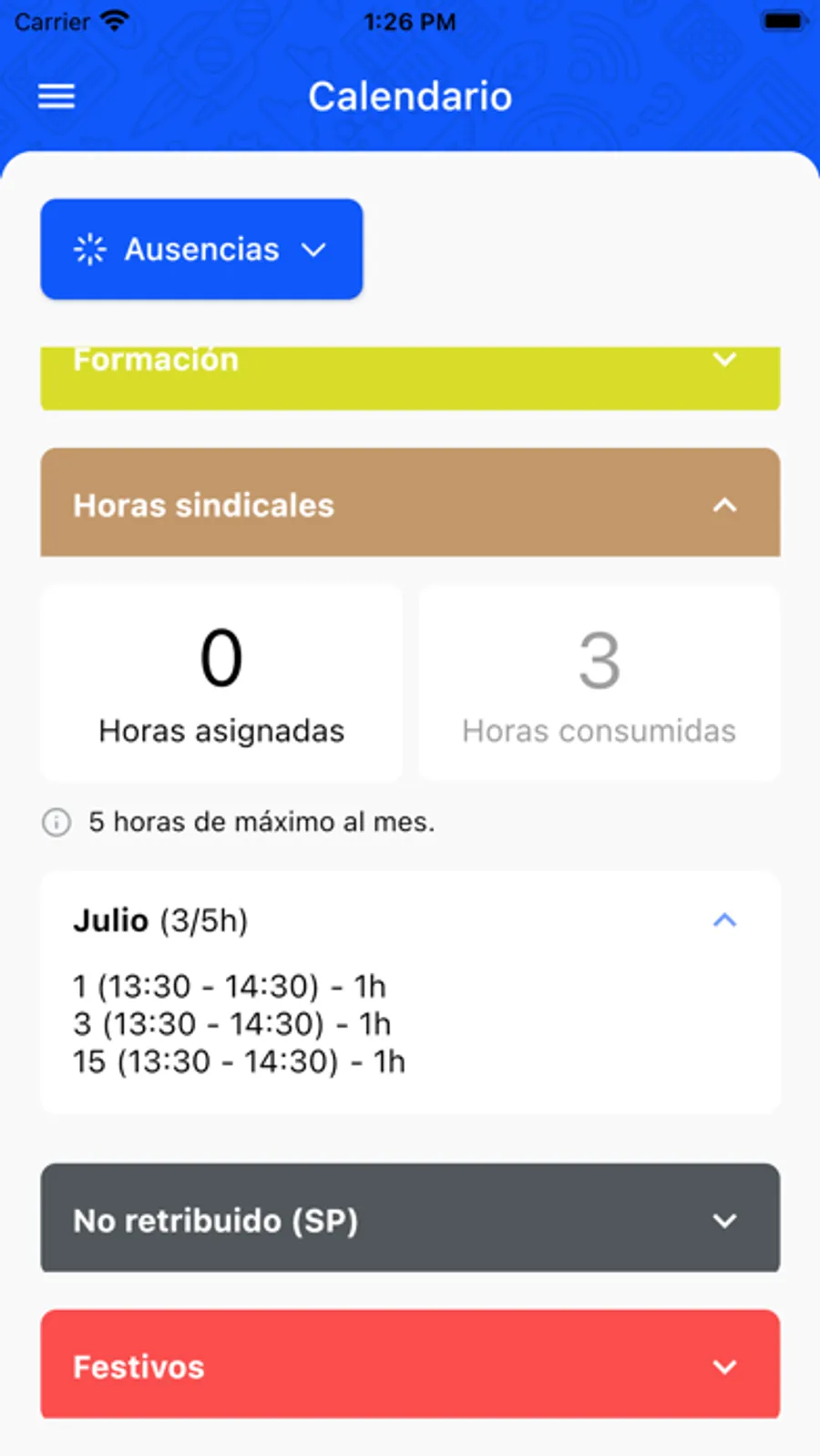Expand the Festivos section
Viewport: 820px width, 1456px height.
[410, 1365]
